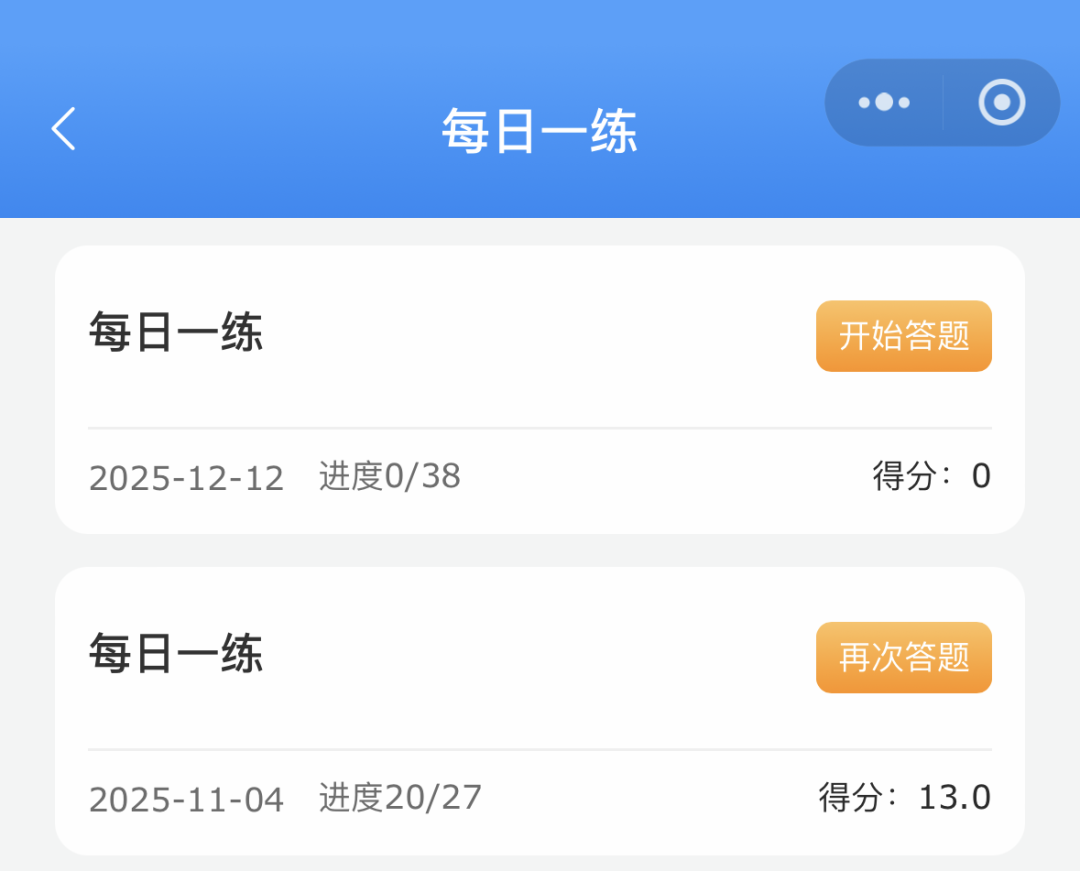Tap 再次答题 for the 2025-11-04 practice
Screen dimensions: 1080x871
[903, 658]
